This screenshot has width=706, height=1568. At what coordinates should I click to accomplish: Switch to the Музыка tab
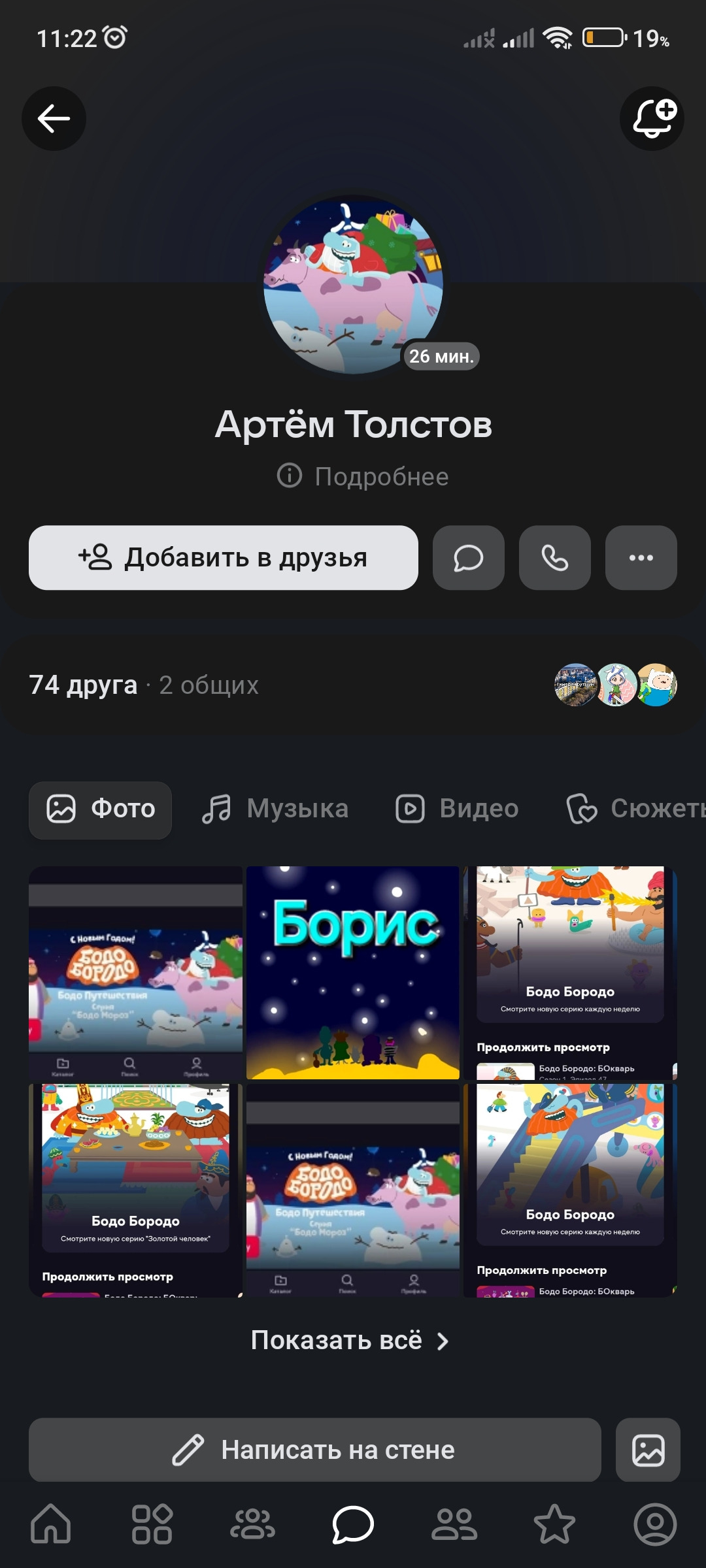[275, 809]
